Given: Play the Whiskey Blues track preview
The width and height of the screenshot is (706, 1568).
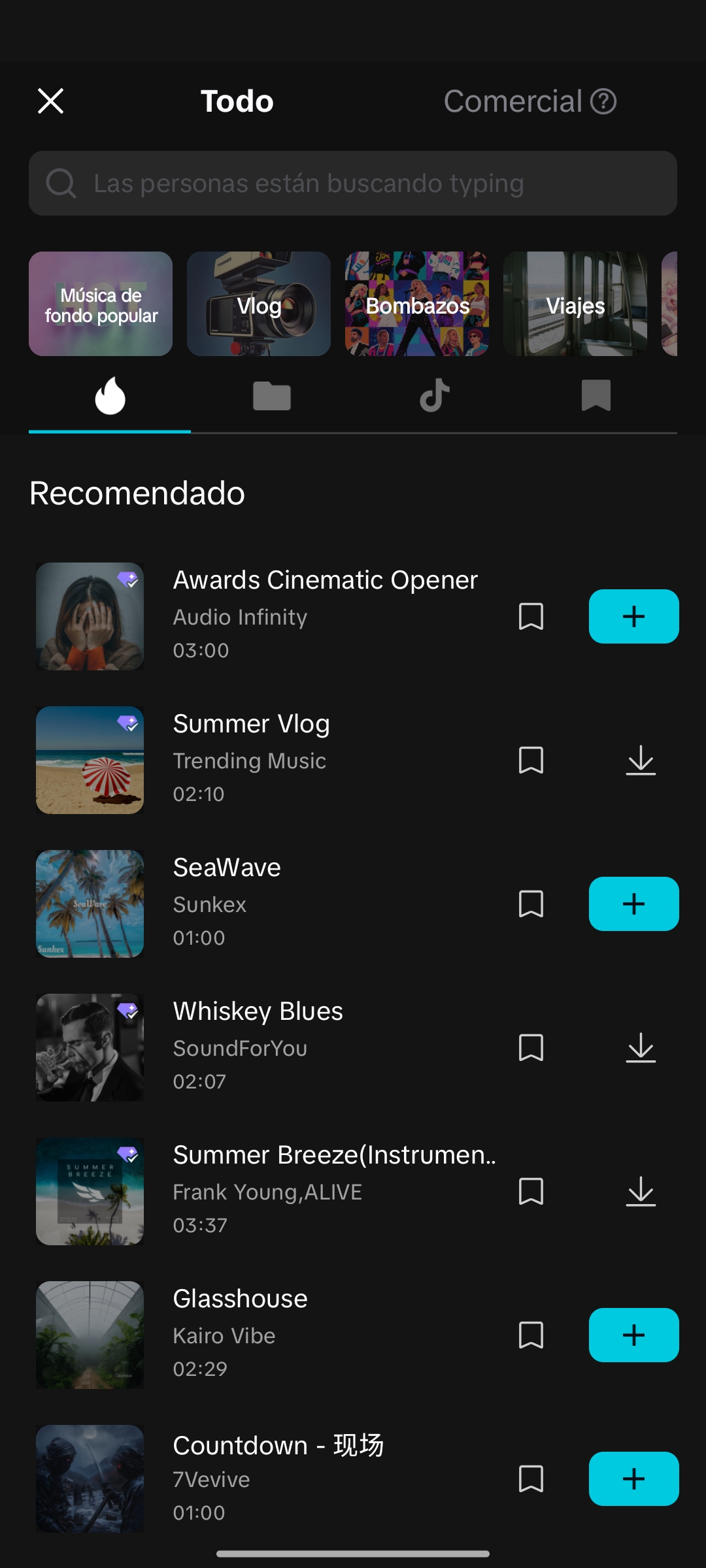Looking at the screenshot, I should pyautogui.click(x=90, y=1048).
